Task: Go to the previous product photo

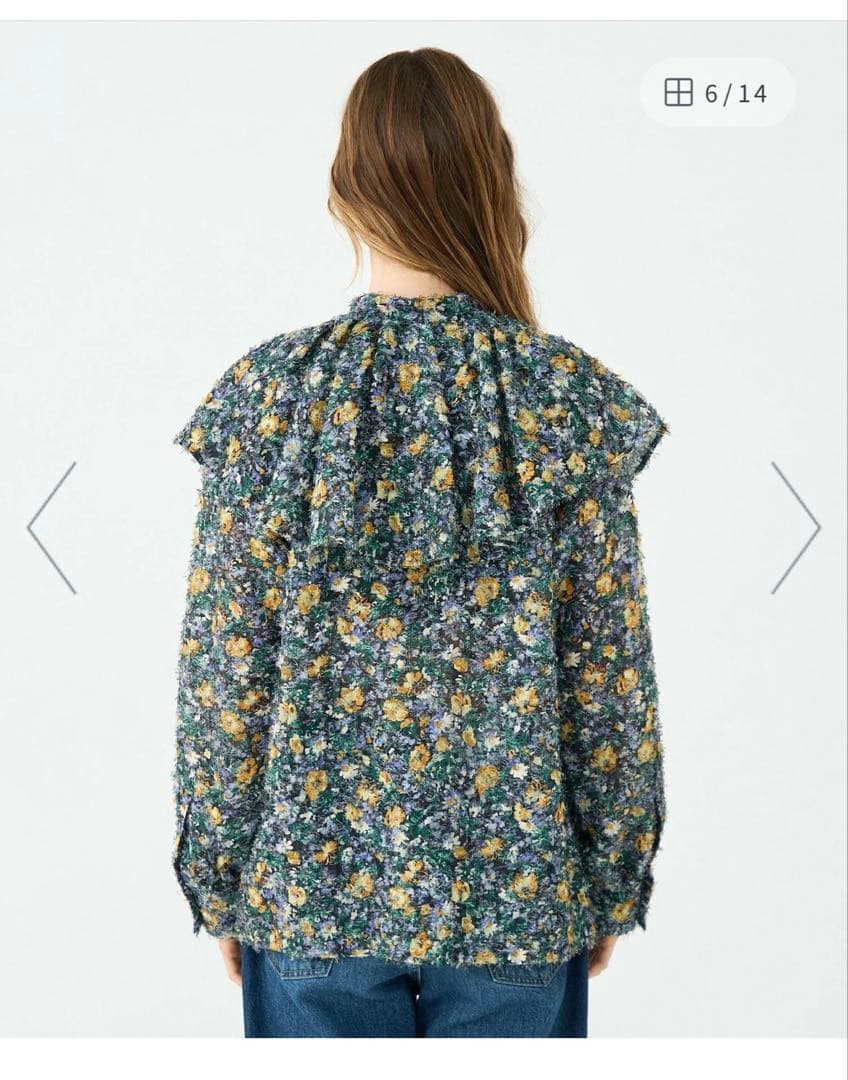Action: pos(52,527)
